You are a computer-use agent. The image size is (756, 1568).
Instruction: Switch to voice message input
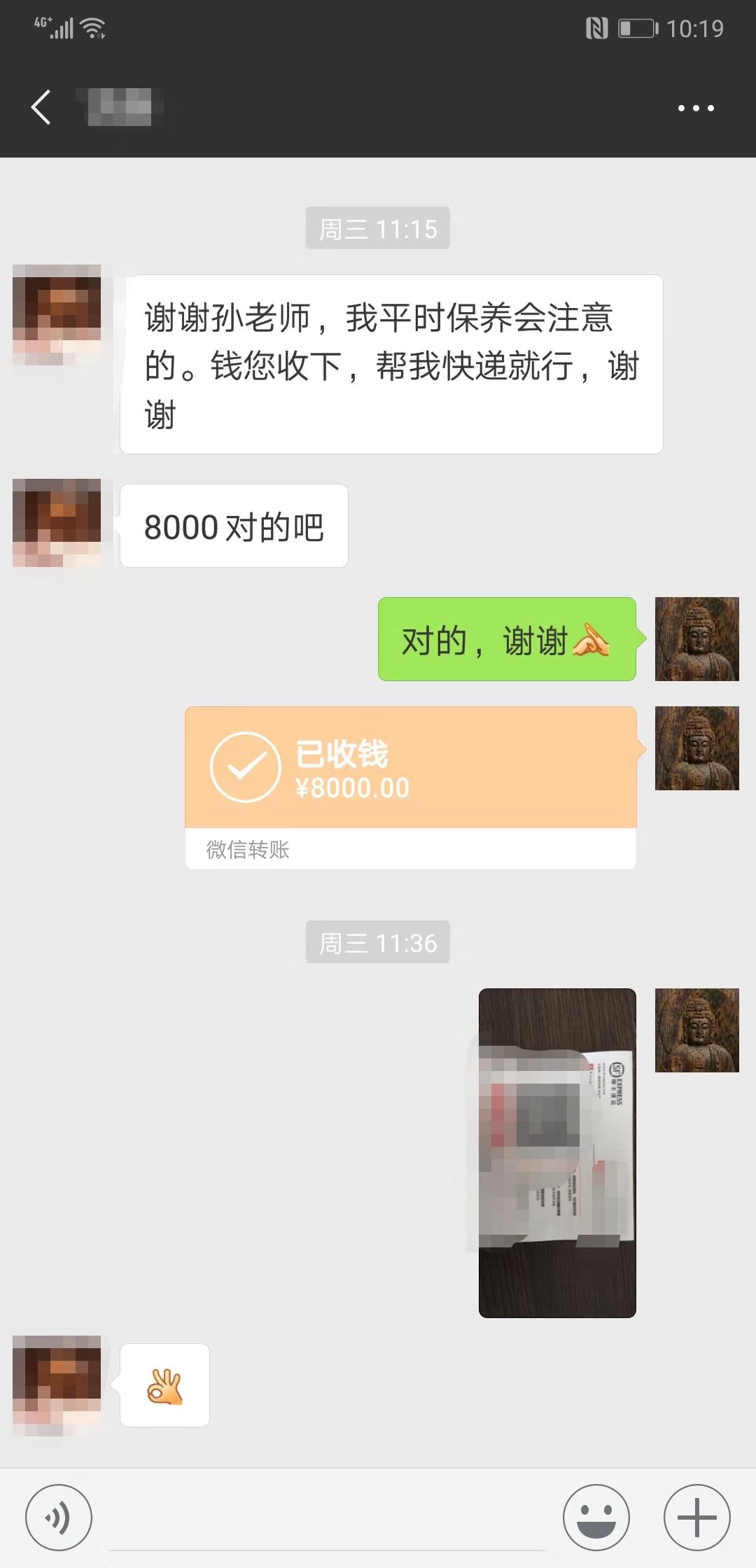59,1518
